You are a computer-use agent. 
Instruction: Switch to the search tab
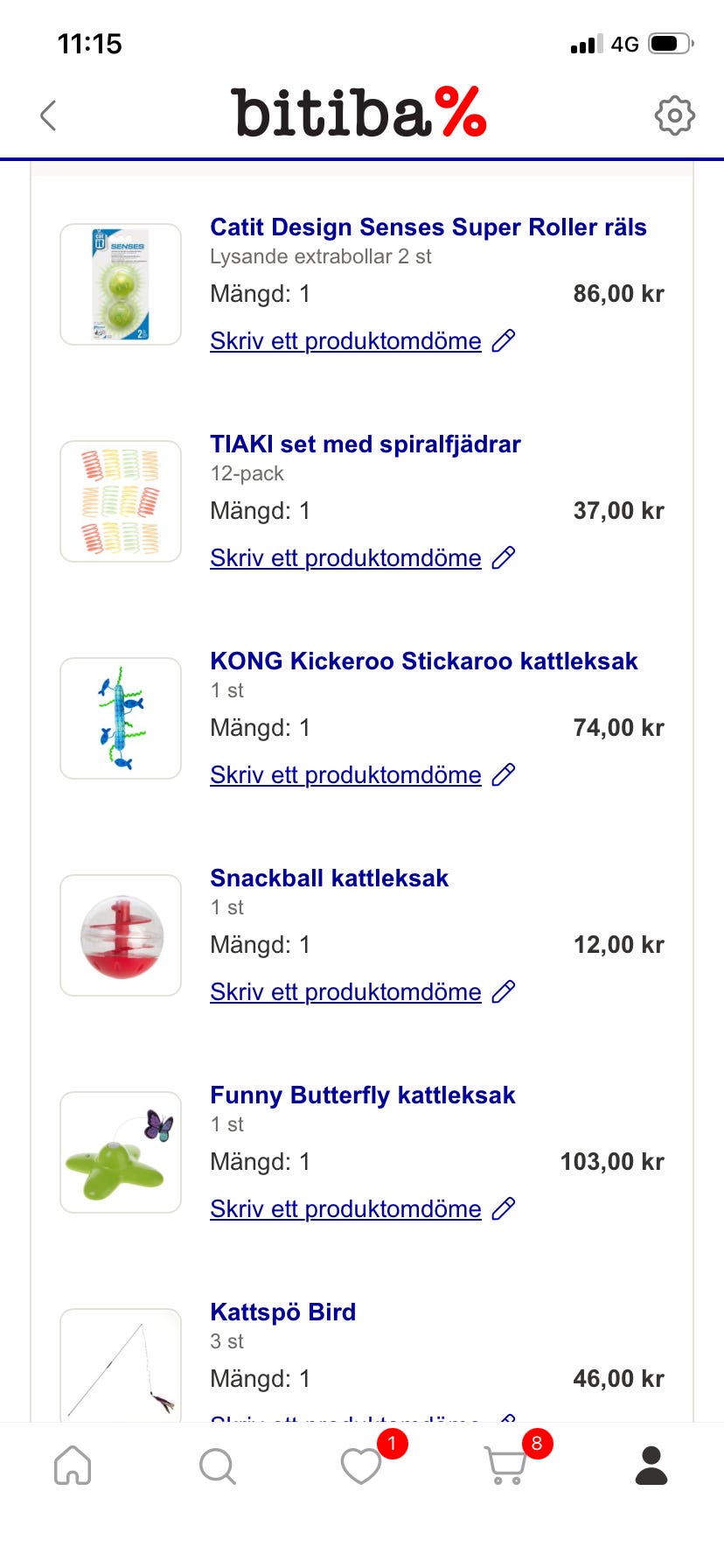pos(217,1466)
